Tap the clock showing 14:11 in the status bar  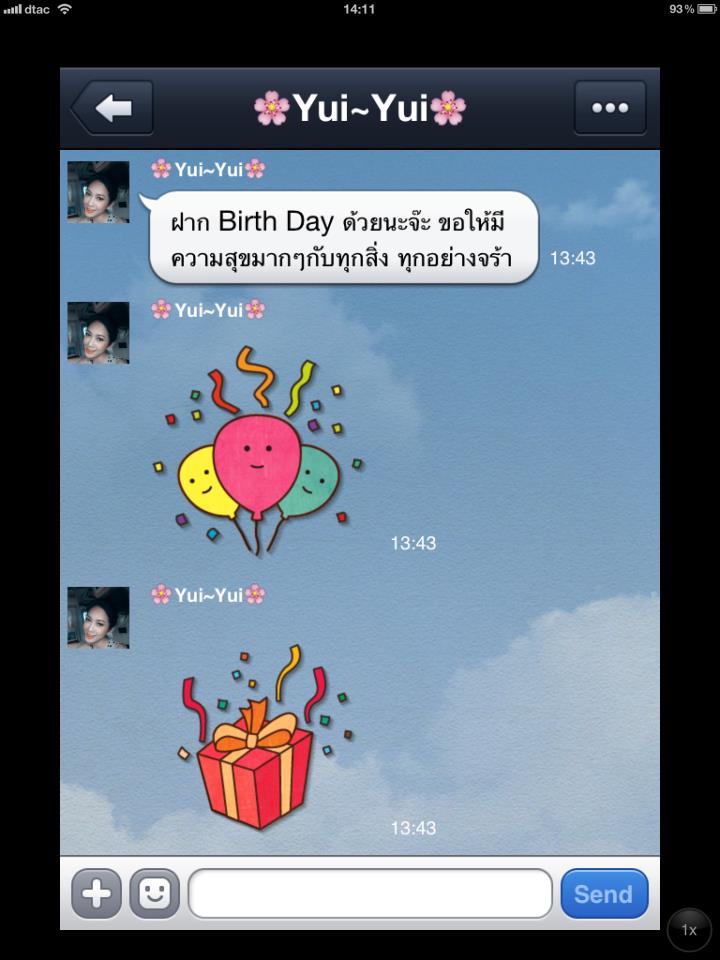coord(360,10)
